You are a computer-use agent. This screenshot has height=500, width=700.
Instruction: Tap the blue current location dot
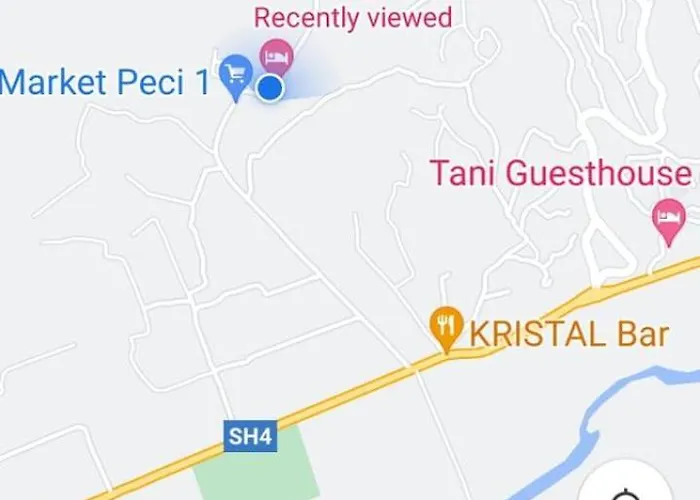pyautogui.click(x=270, y=89)
